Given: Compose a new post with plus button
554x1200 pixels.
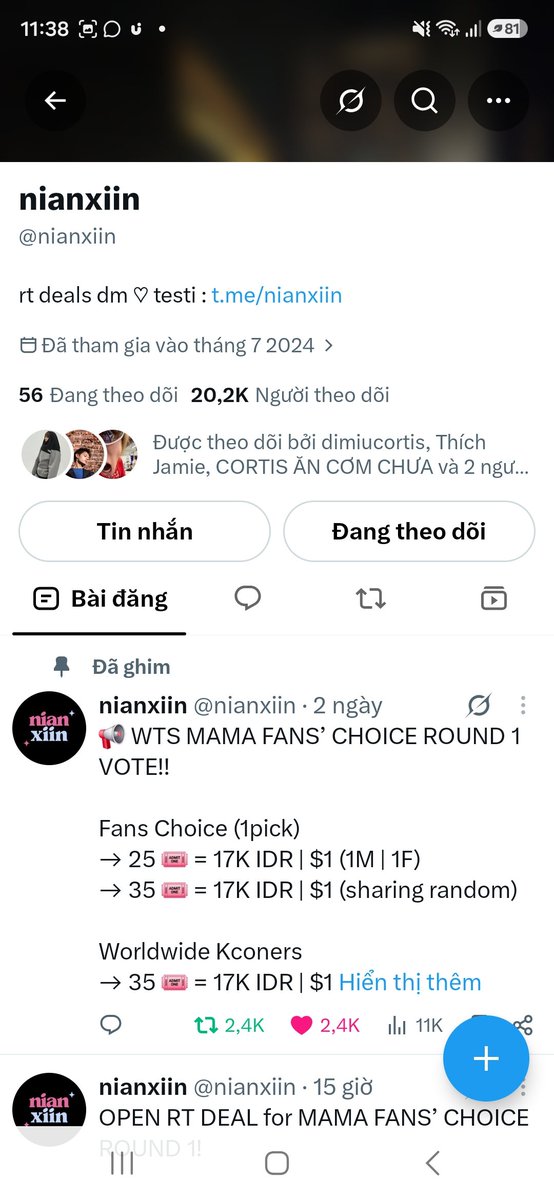Looking at the screenshot, I should [x=486, y=1059].
